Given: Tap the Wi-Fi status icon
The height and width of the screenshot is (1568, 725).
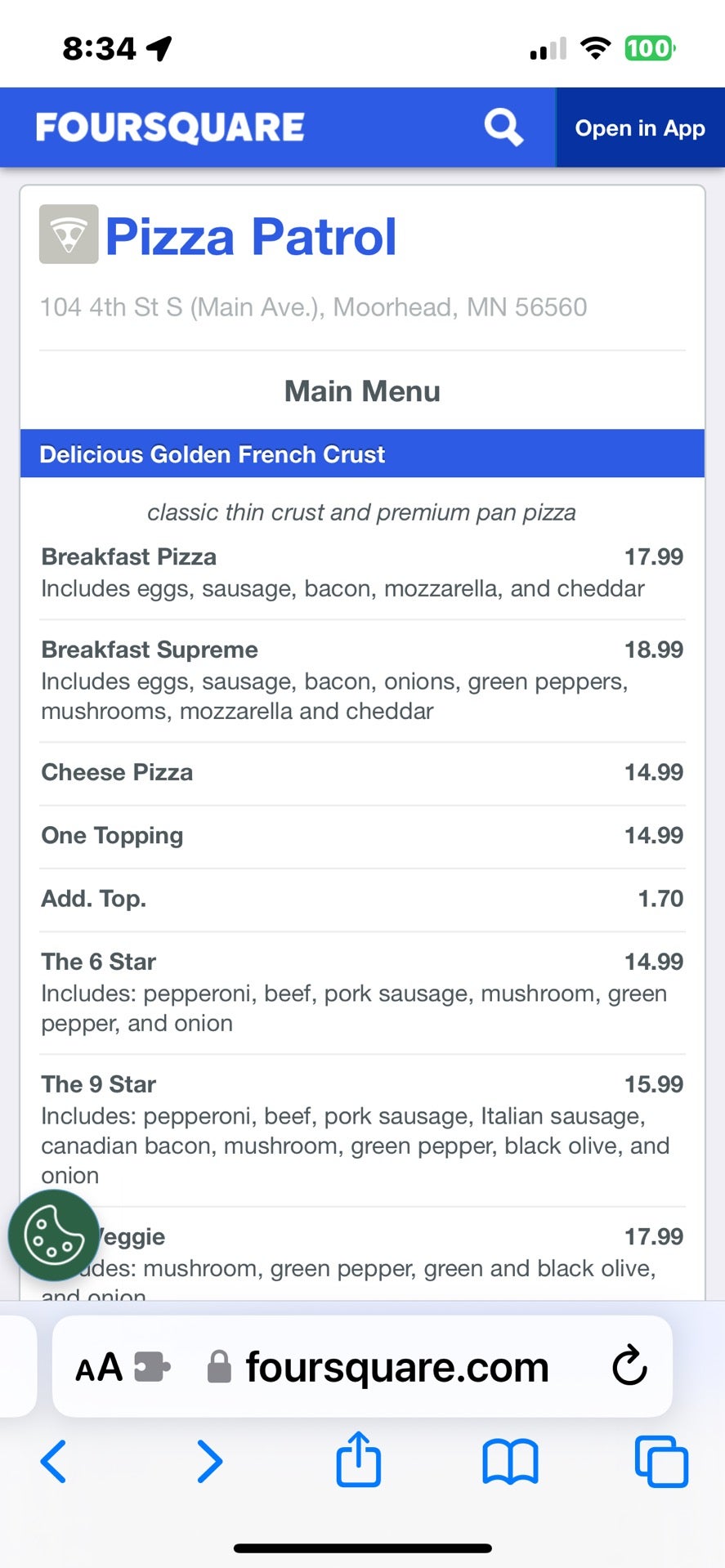Looking at the screenshot, I should 595,47.
